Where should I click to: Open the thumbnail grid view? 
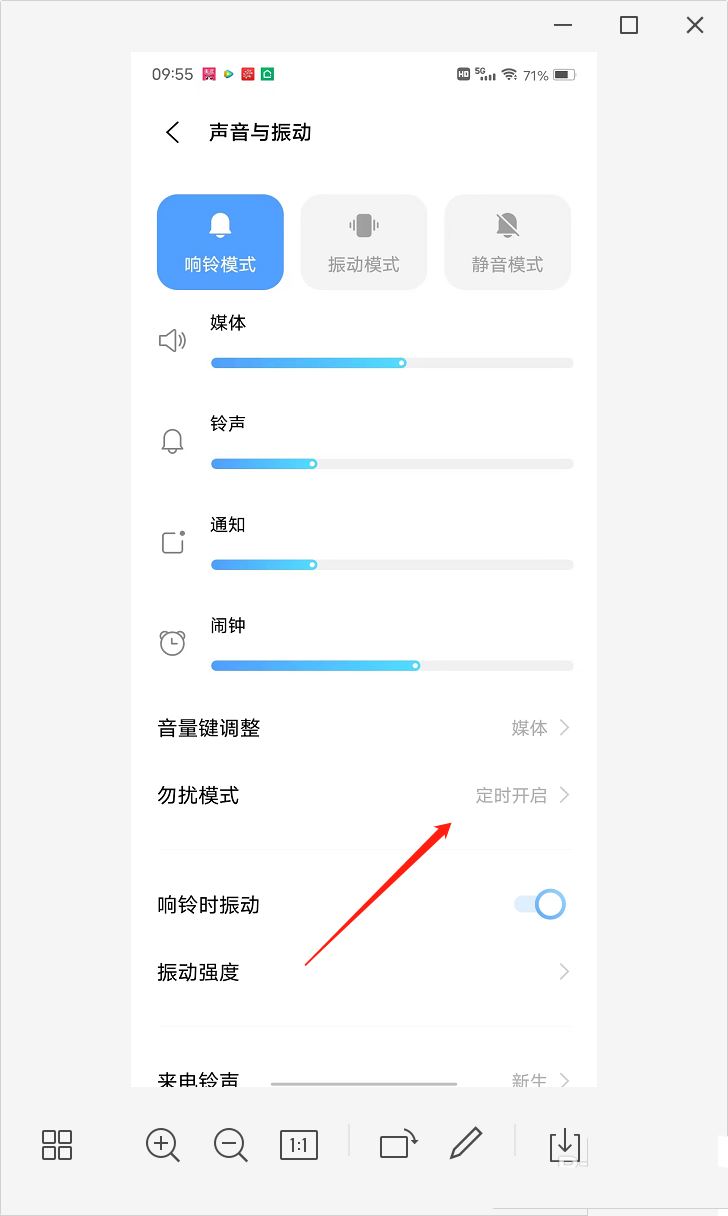(x=57, y=1145)
